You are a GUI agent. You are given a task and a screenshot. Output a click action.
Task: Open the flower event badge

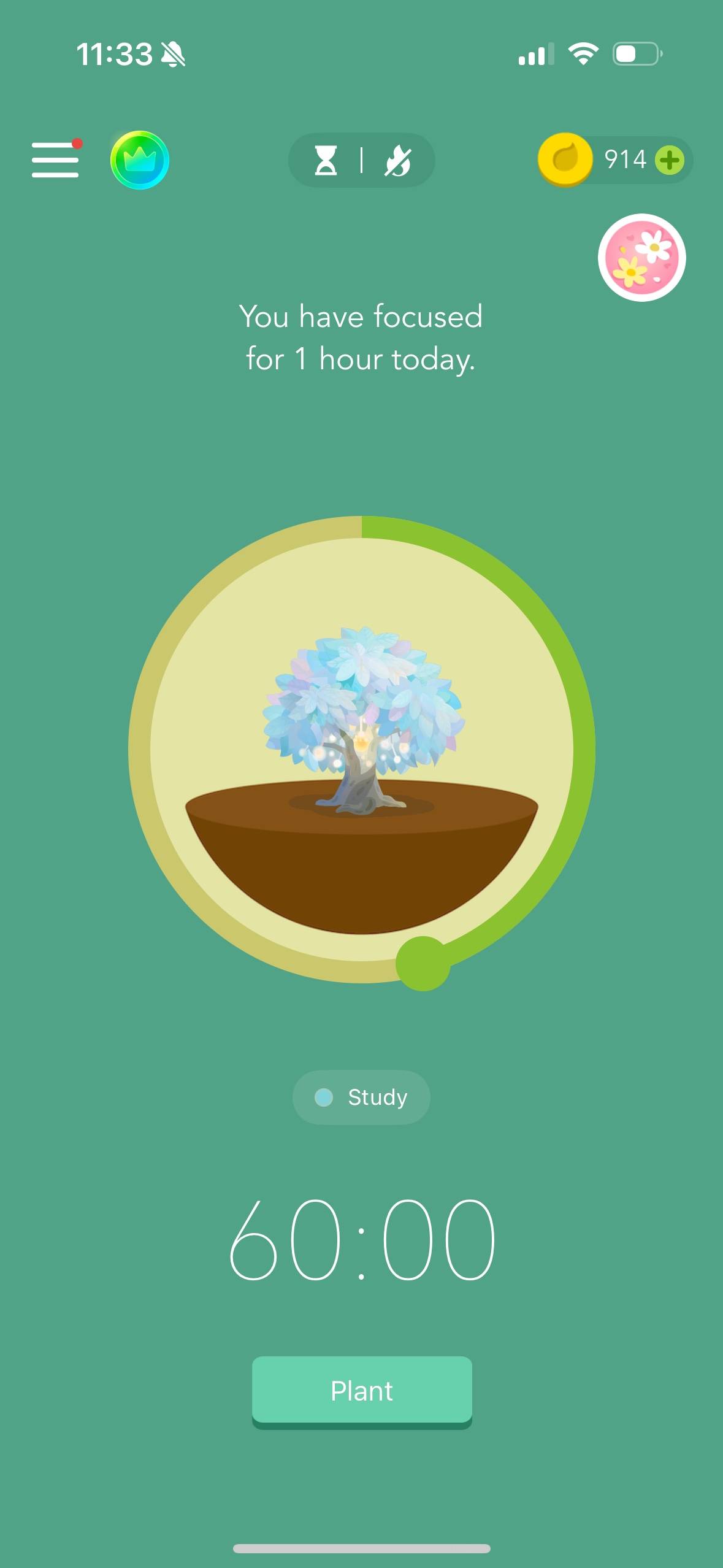click(x=641, y=258)
